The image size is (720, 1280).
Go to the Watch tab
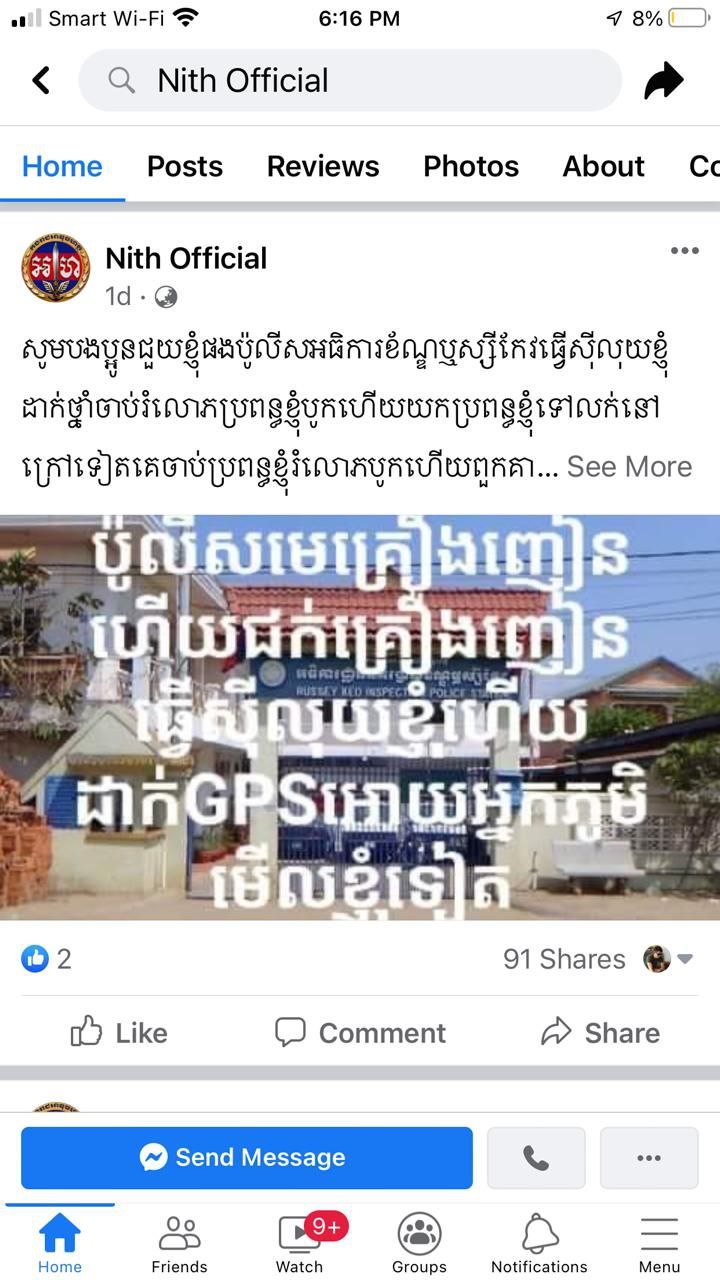click(299, 1244)
